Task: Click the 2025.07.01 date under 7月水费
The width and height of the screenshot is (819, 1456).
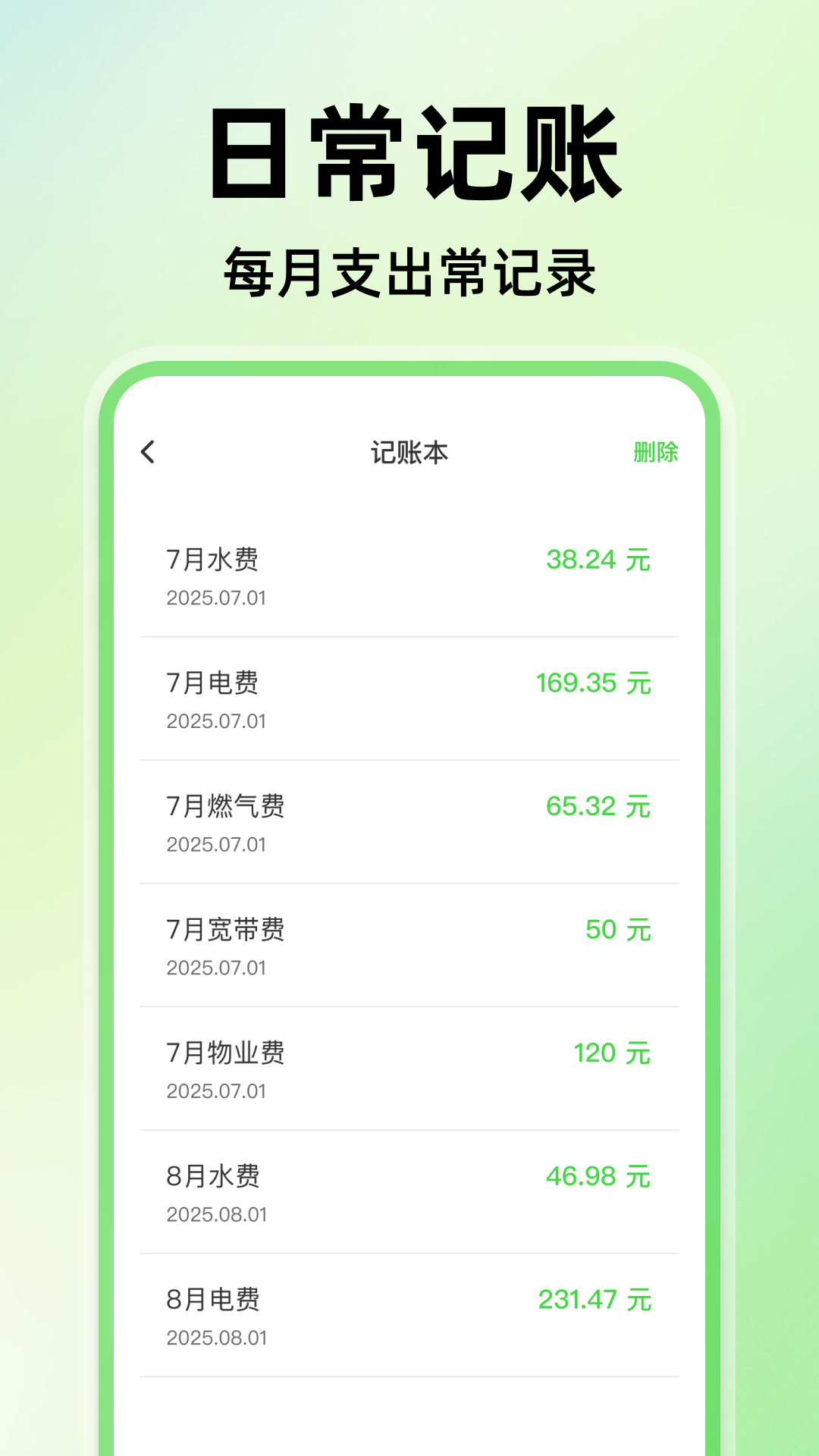Action: click(217, 598)
